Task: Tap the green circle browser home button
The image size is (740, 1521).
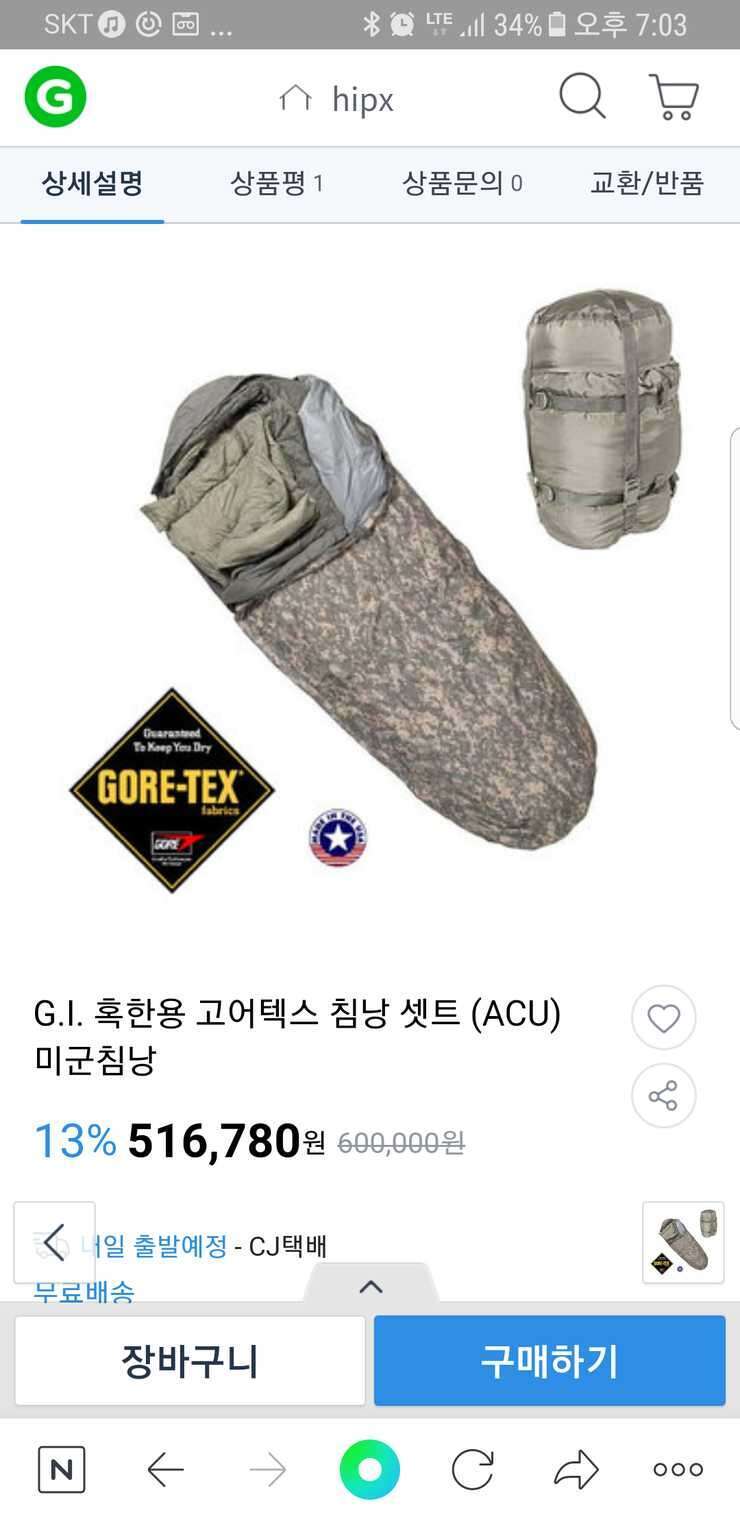Action: click(370, 1470)
